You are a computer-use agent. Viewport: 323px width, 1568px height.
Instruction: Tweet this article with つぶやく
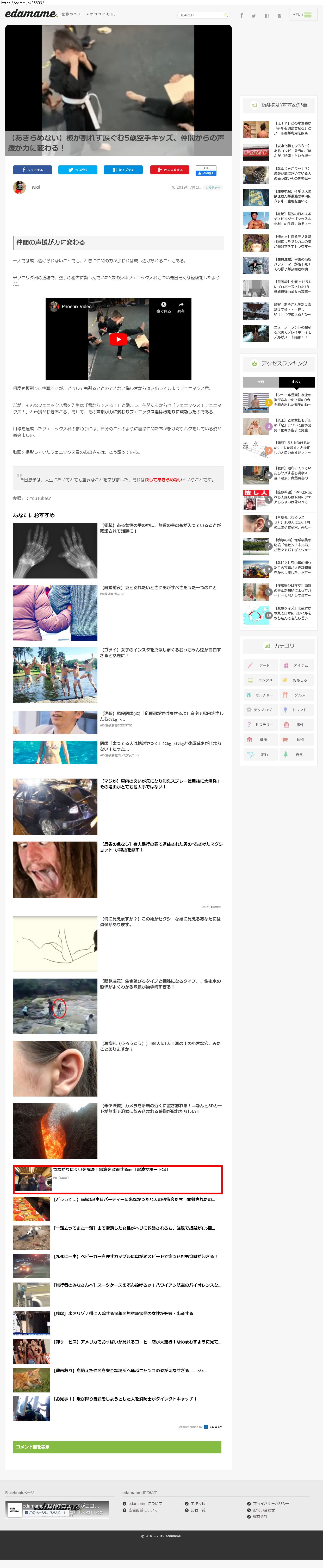[x=77, y=170]
